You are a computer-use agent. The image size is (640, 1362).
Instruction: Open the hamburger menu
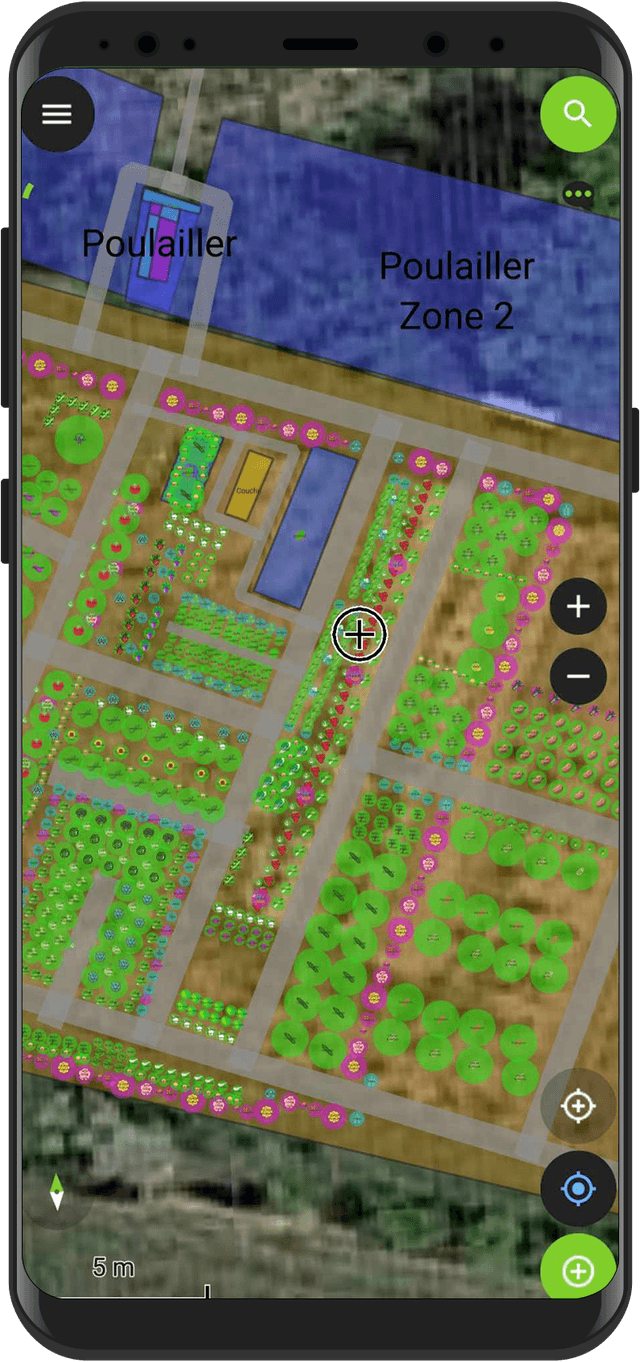[57, 114]
